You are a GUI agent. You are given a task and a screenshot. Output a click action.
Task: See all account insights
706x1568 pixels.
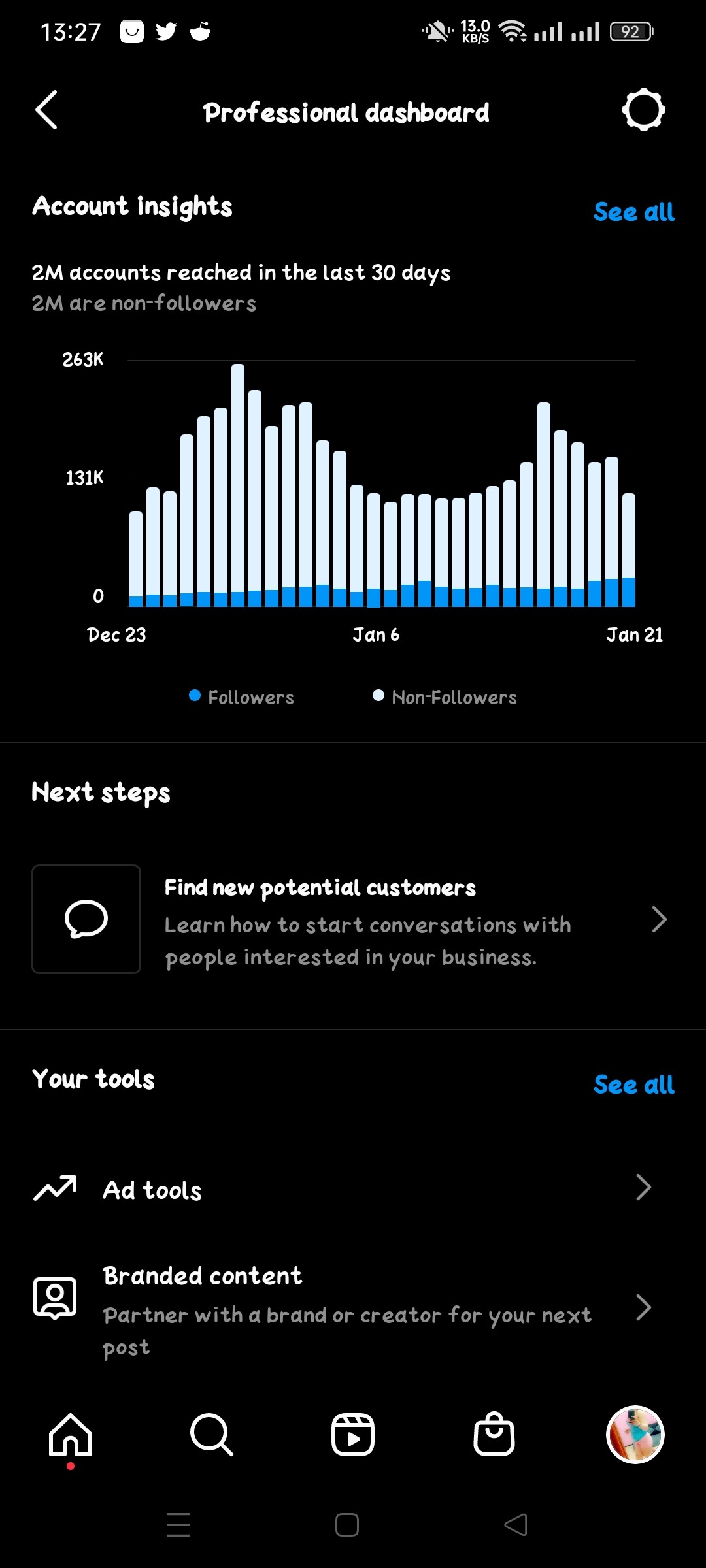click(x=633, y=212)
